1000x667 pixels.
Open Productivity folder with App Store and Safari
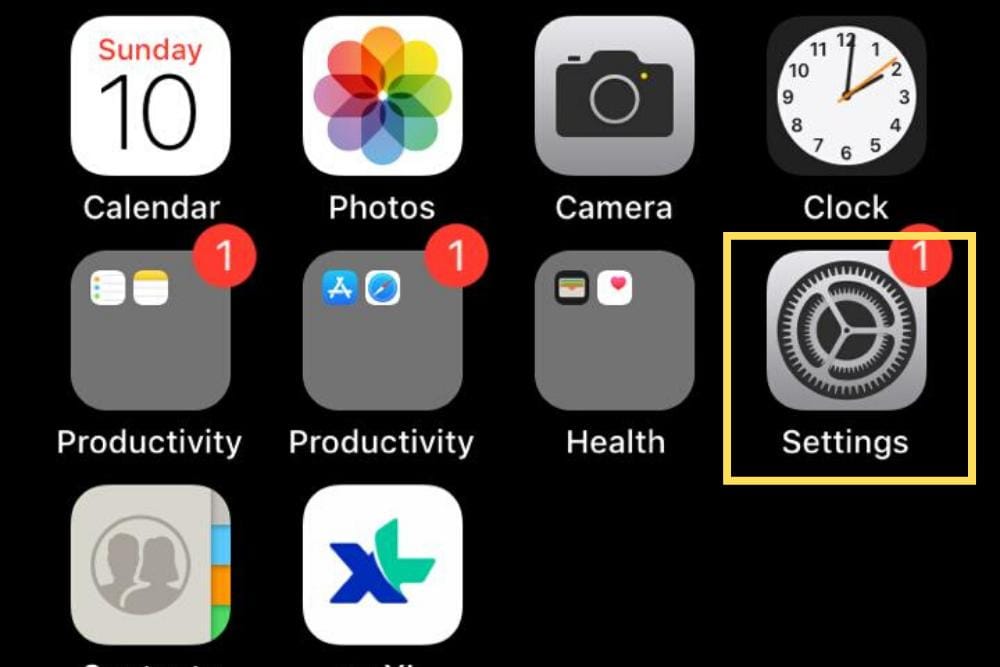382,330
